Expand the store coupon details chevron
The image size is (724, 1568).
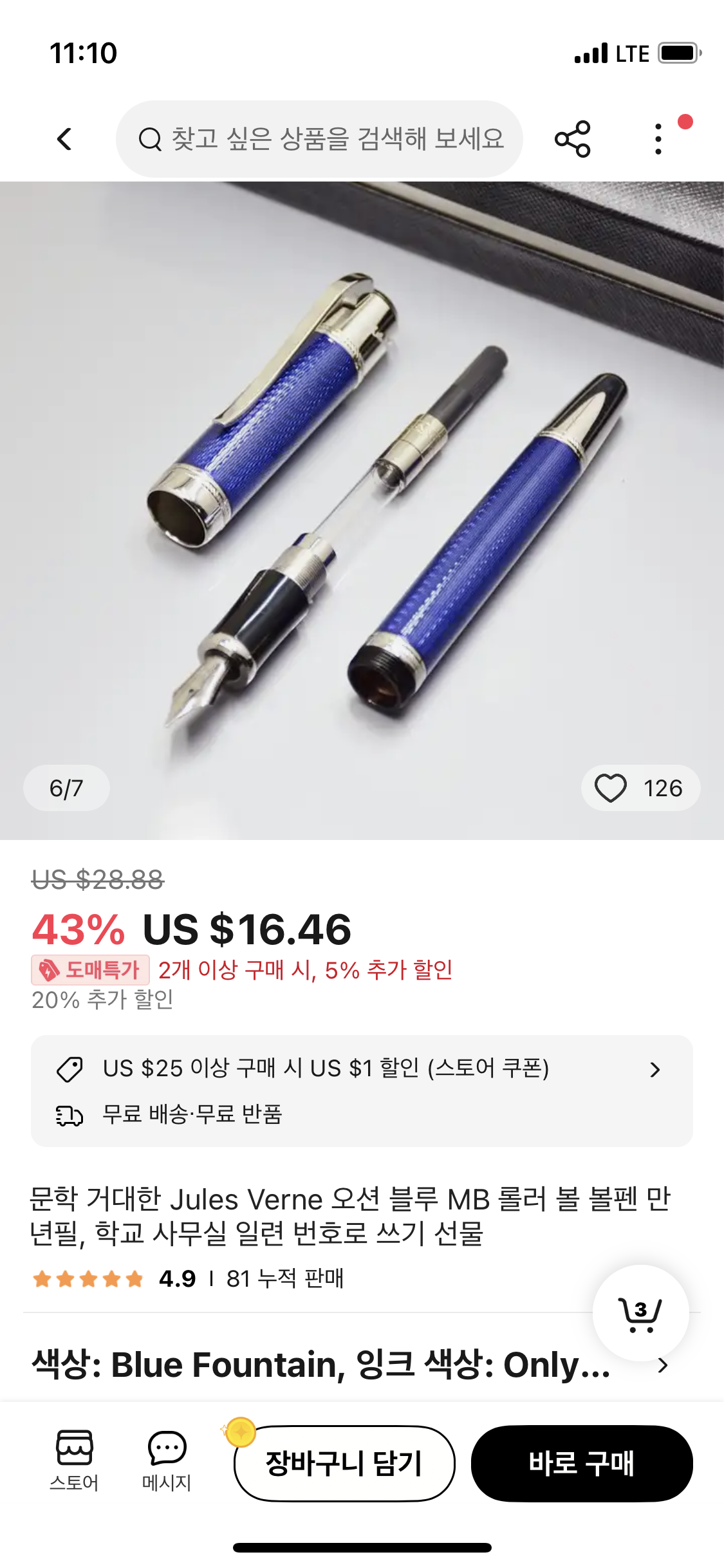pos(656,1069)
